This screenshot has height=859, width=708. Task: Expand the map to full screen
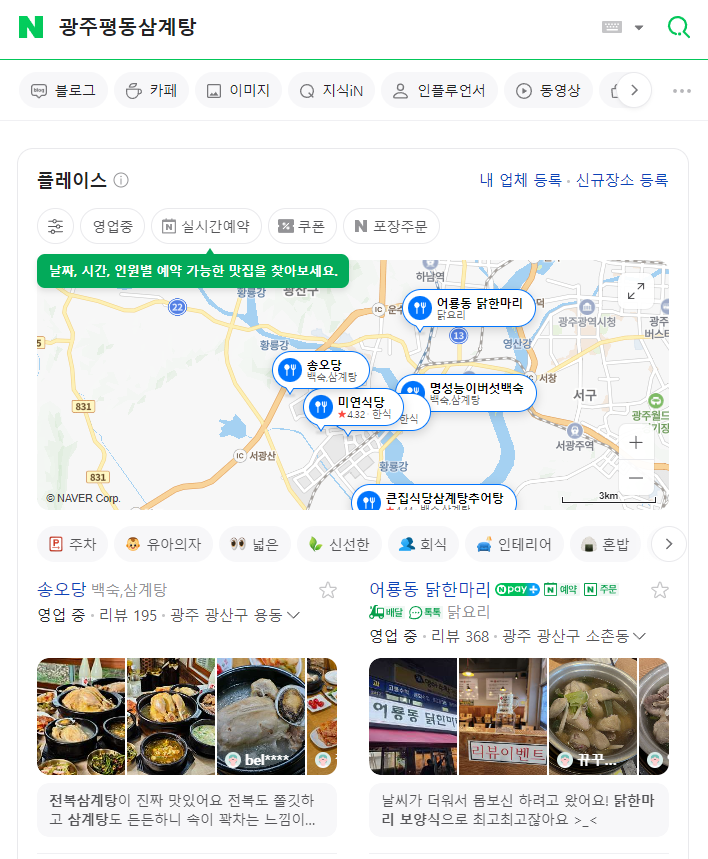pos(636,291)
